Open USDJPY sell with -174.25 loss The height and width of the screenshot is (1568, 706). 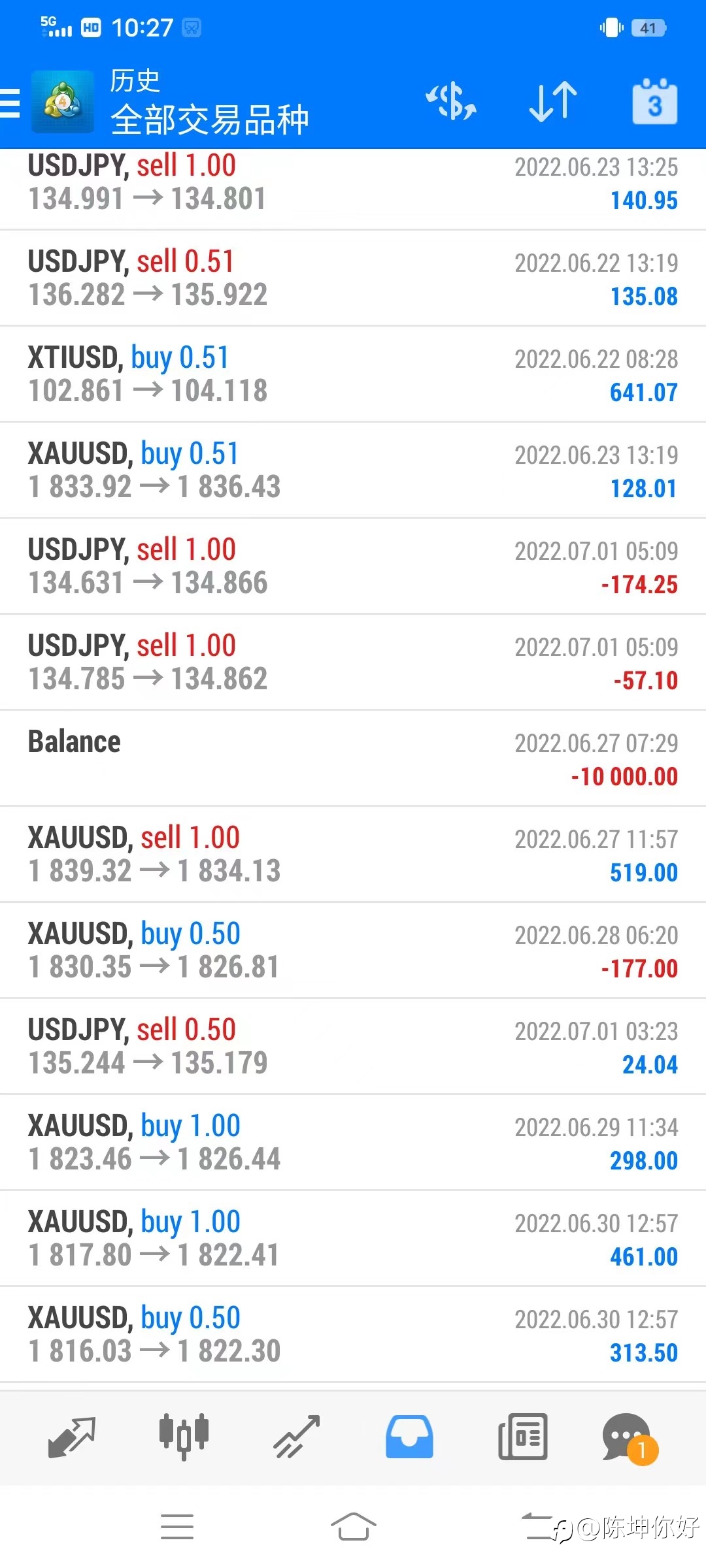tap(353, 566)
